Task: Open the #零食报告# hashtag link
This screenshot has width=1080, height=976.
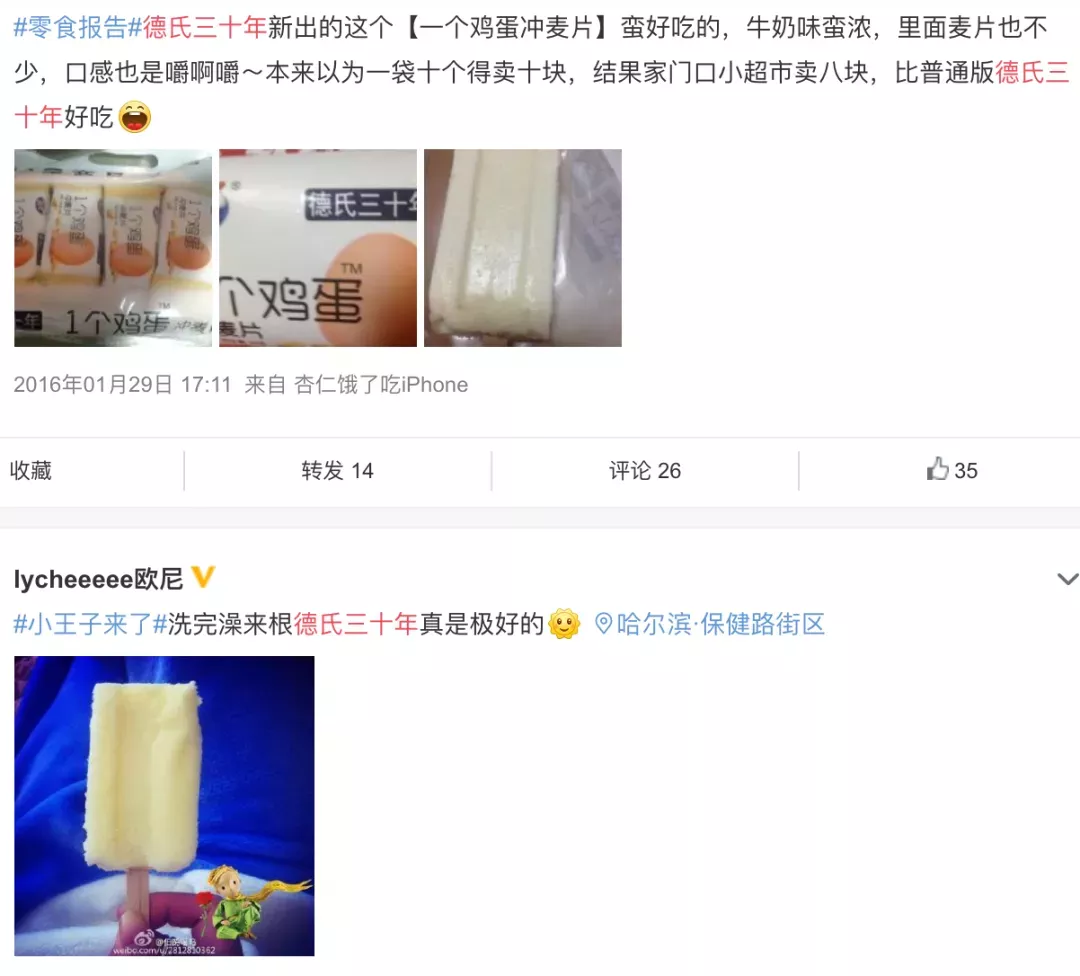Action: 71,27
